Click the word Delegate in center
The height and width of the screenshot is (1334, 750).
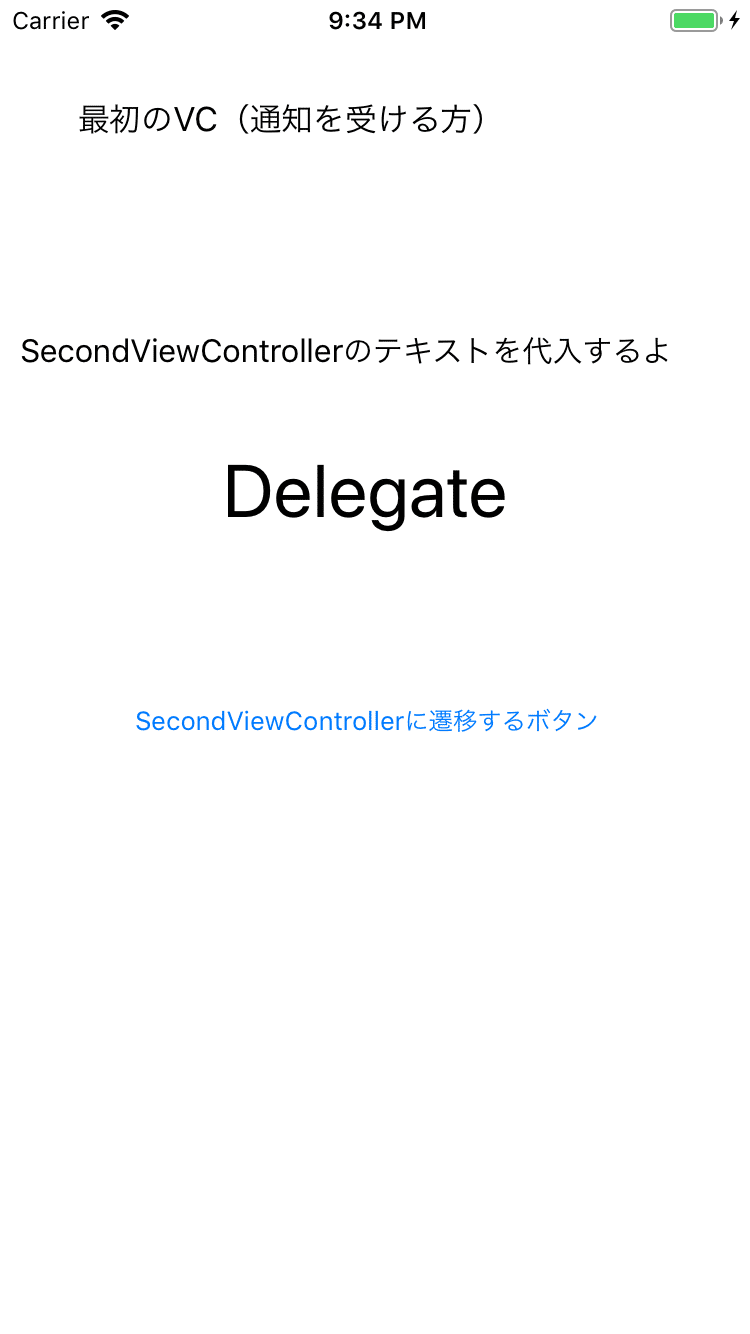364,491
